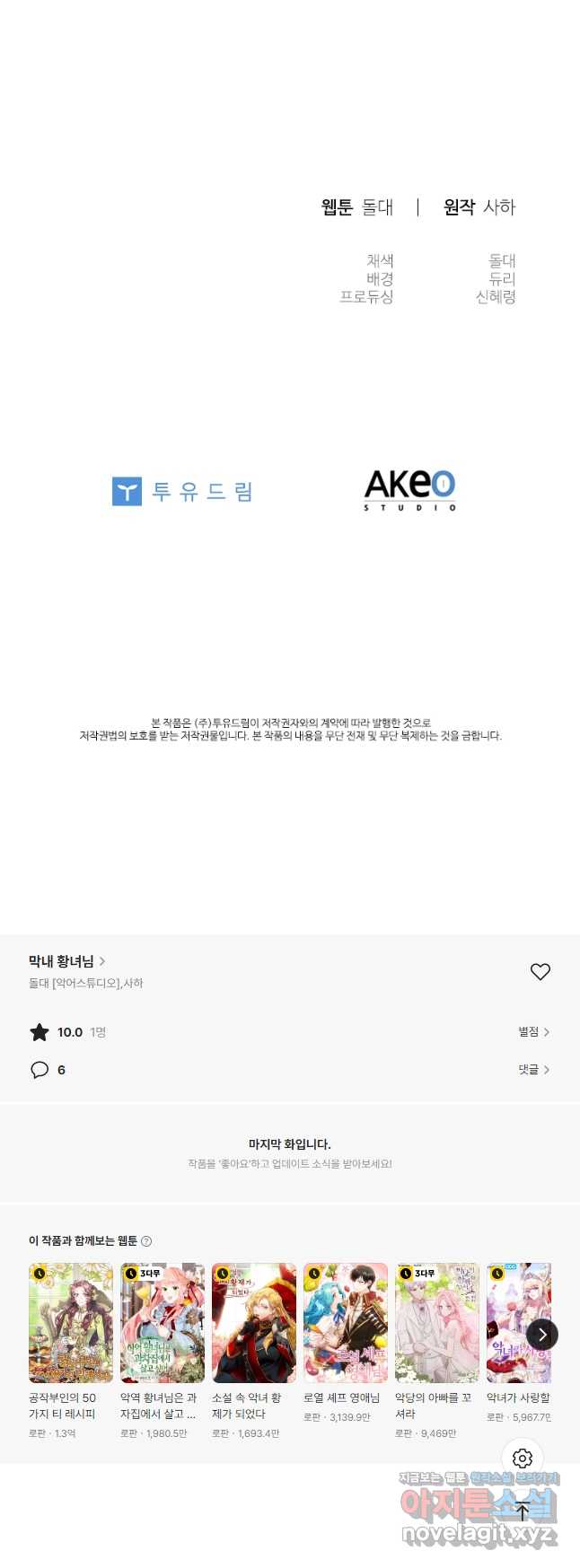Viewport: 580px width, 1568px height.
Task: Open 로열 셰프 영애님 webtoon
Action: pos(346,1323)
